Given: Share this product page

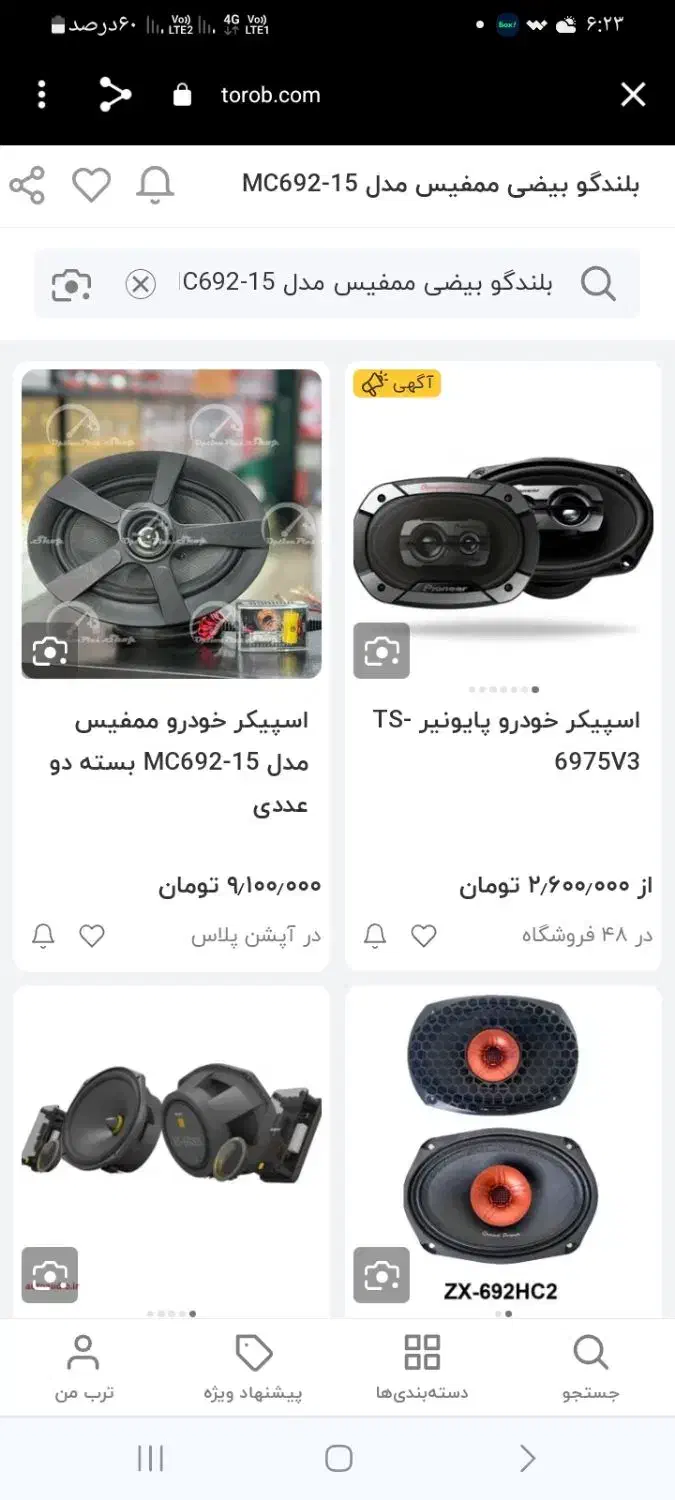Looking at the screenshot, I should pyautogui.click(x=27, y=186).
